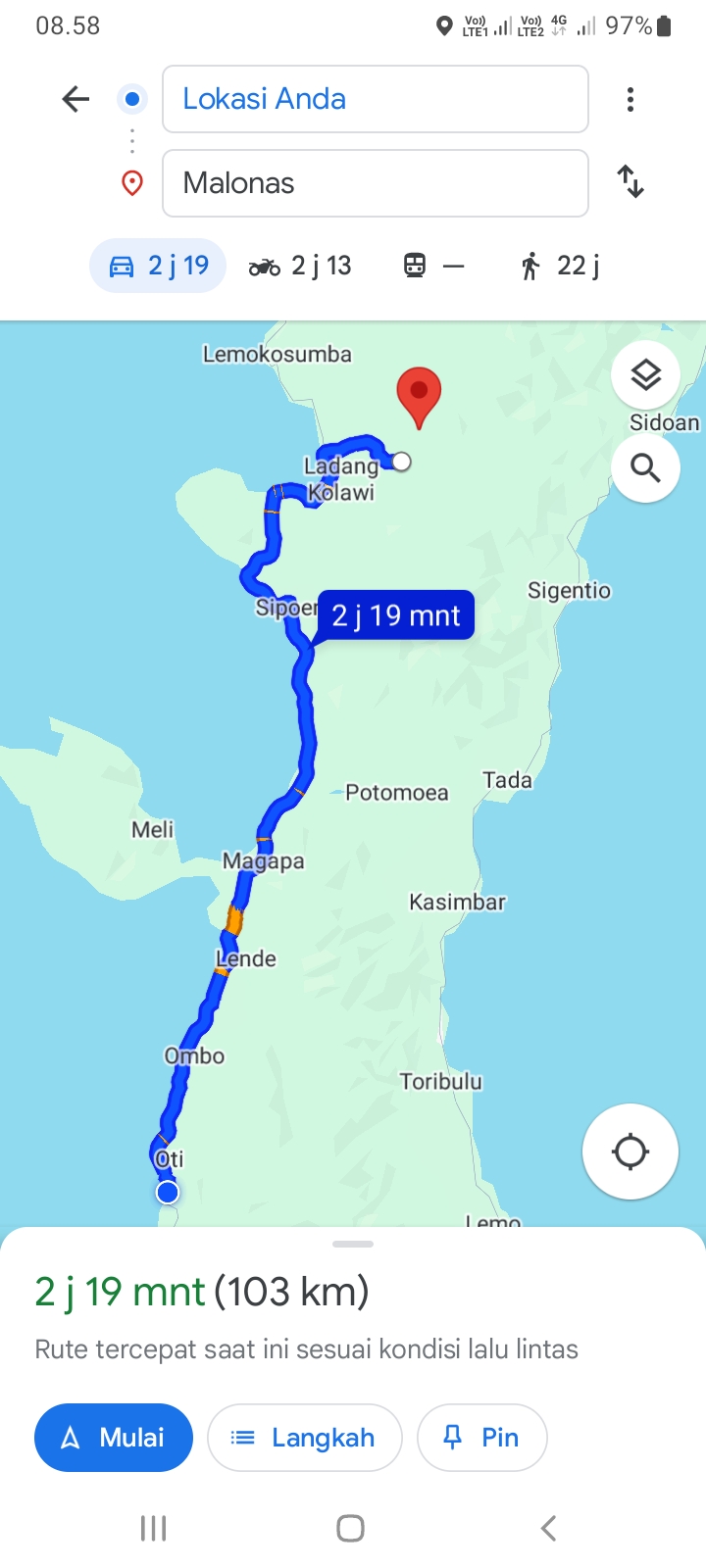Switch to motorcycle route 2 j 13

(x=300, y=266)
